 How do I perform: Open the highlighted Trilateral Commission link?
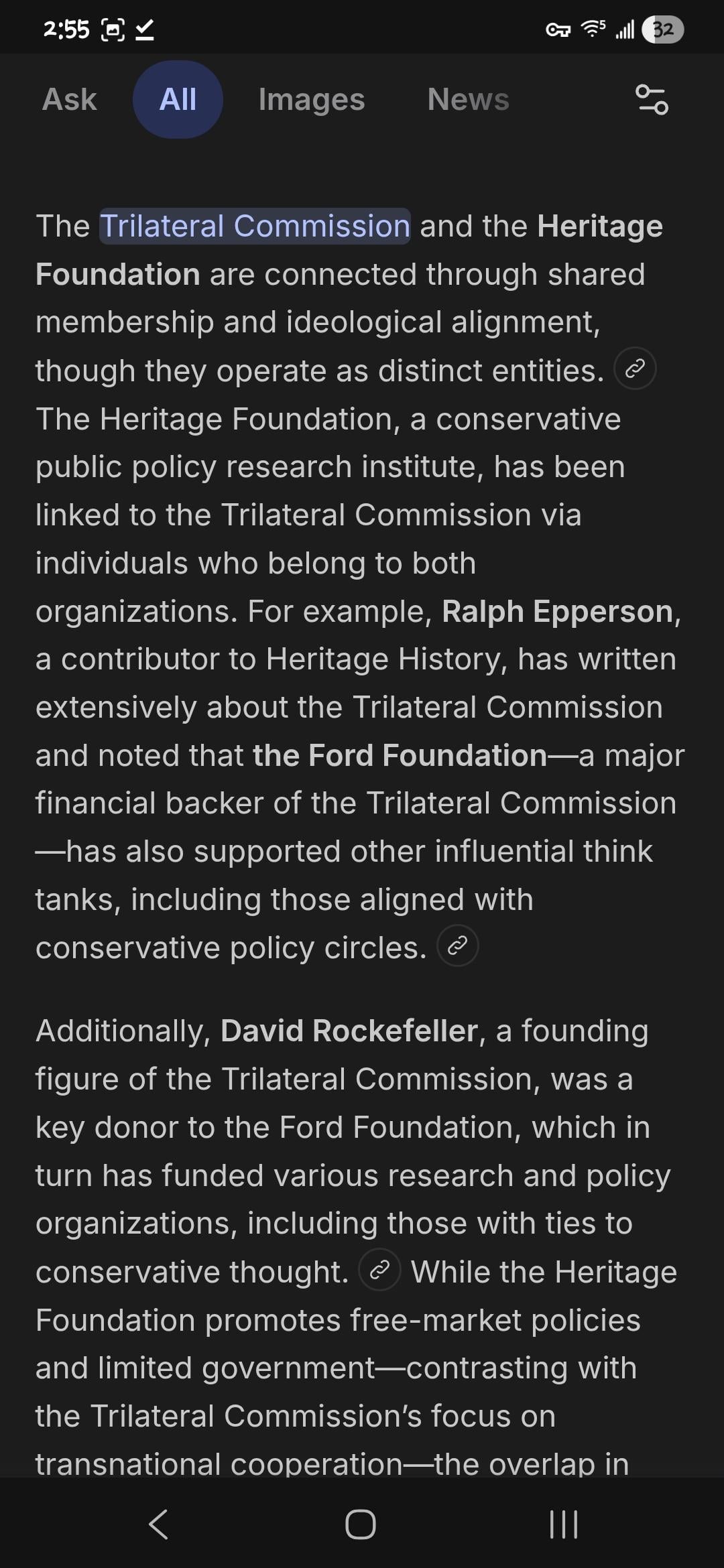pos(255,226)
